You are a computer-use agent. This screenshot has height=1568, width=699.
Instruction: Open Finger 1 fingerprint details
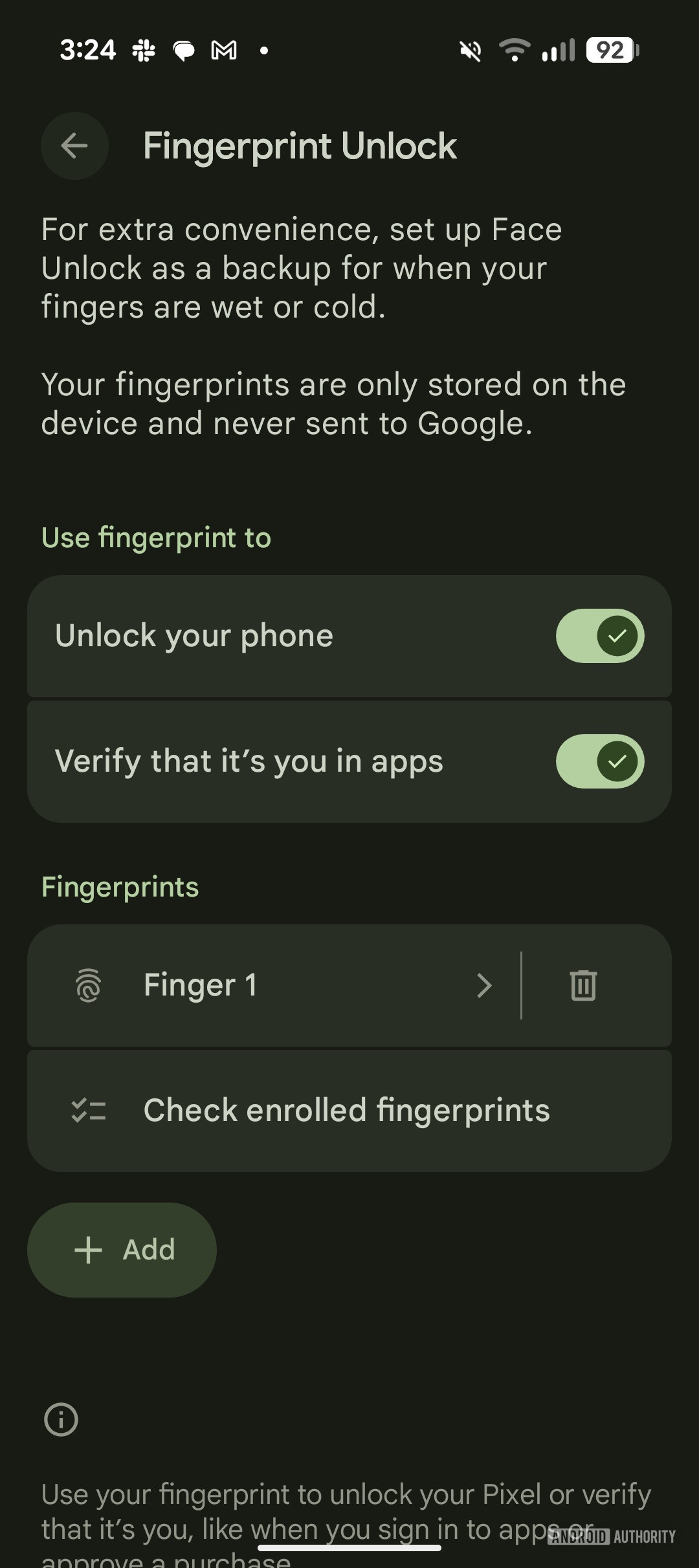[272, 985]
